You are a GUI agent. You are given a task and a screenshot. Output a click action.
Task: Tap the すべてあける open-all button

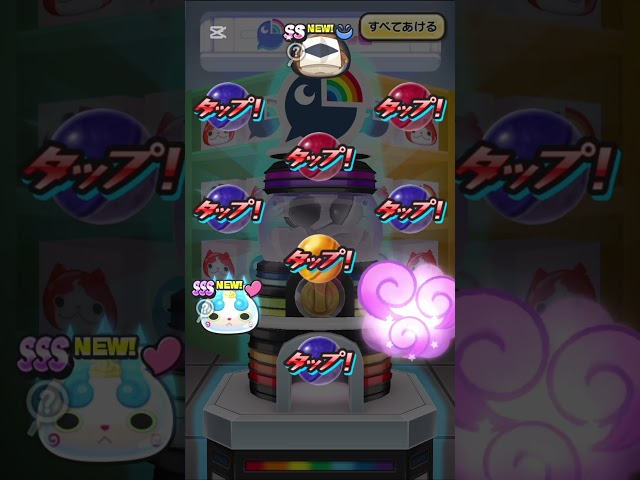pos(402,27)
